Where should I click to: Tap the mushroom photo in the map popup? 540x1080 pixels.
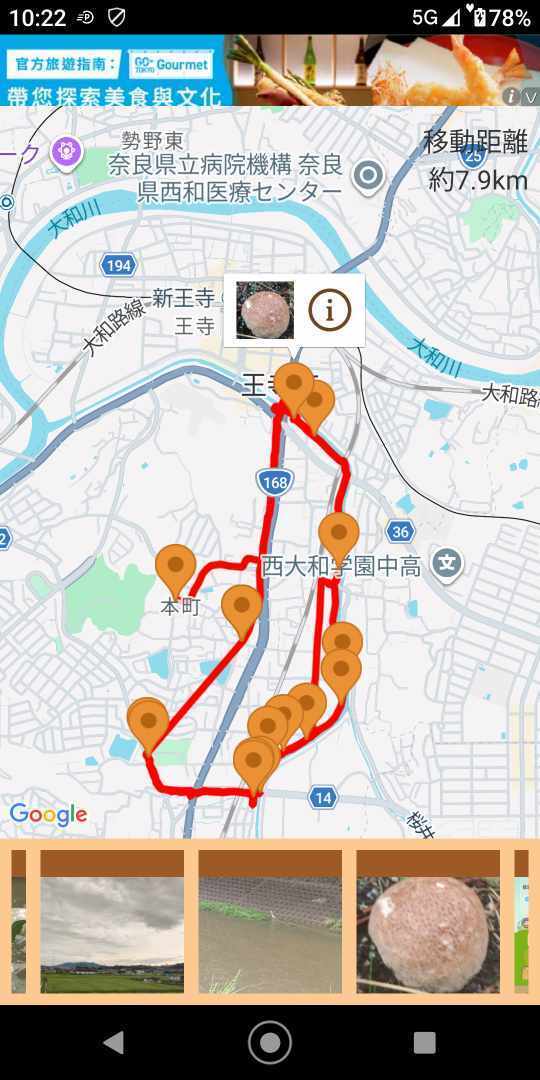(265, 310)
